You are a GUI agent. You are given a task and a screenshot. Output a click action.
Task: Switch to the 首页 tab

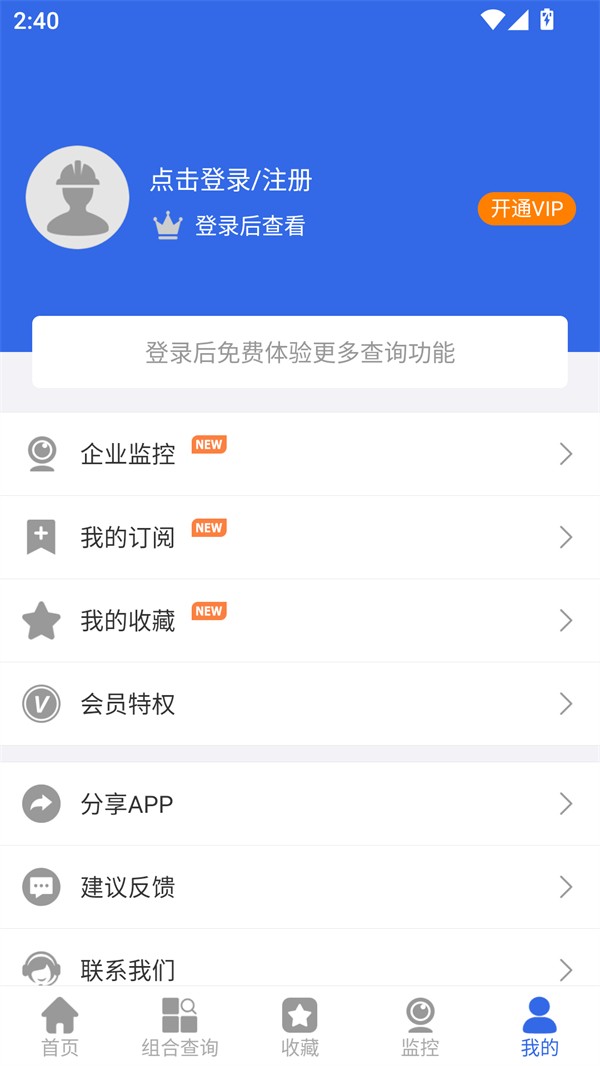point(60,1028)
